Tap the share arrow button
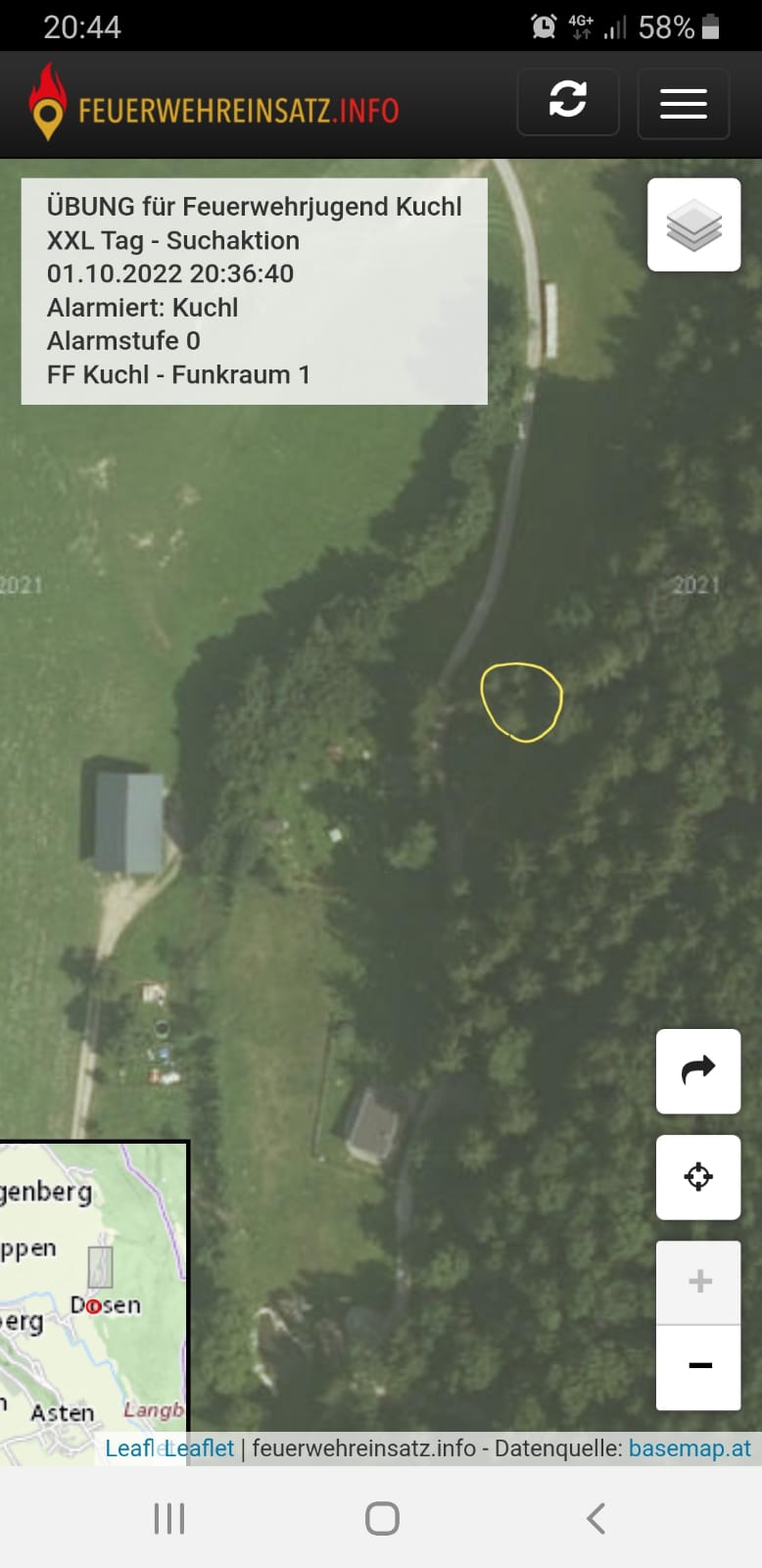Image resolution: width=762 pixels, height=1568 pixels. 698,1071
